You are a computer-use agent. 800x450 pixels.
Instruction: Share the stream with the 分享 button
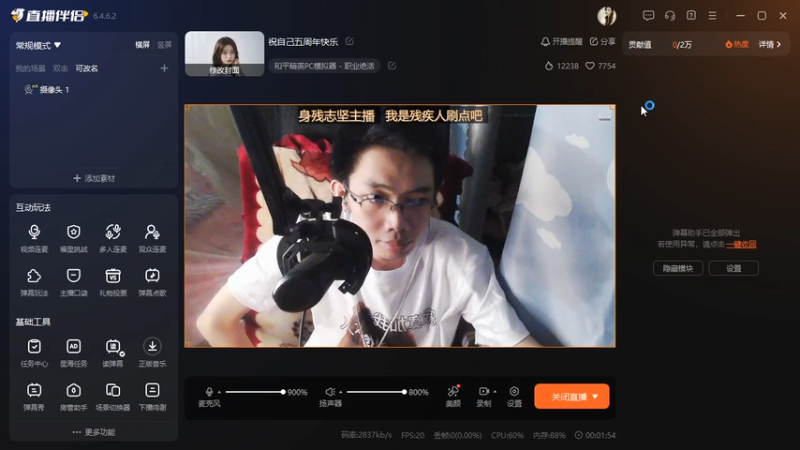click(603, 42)
